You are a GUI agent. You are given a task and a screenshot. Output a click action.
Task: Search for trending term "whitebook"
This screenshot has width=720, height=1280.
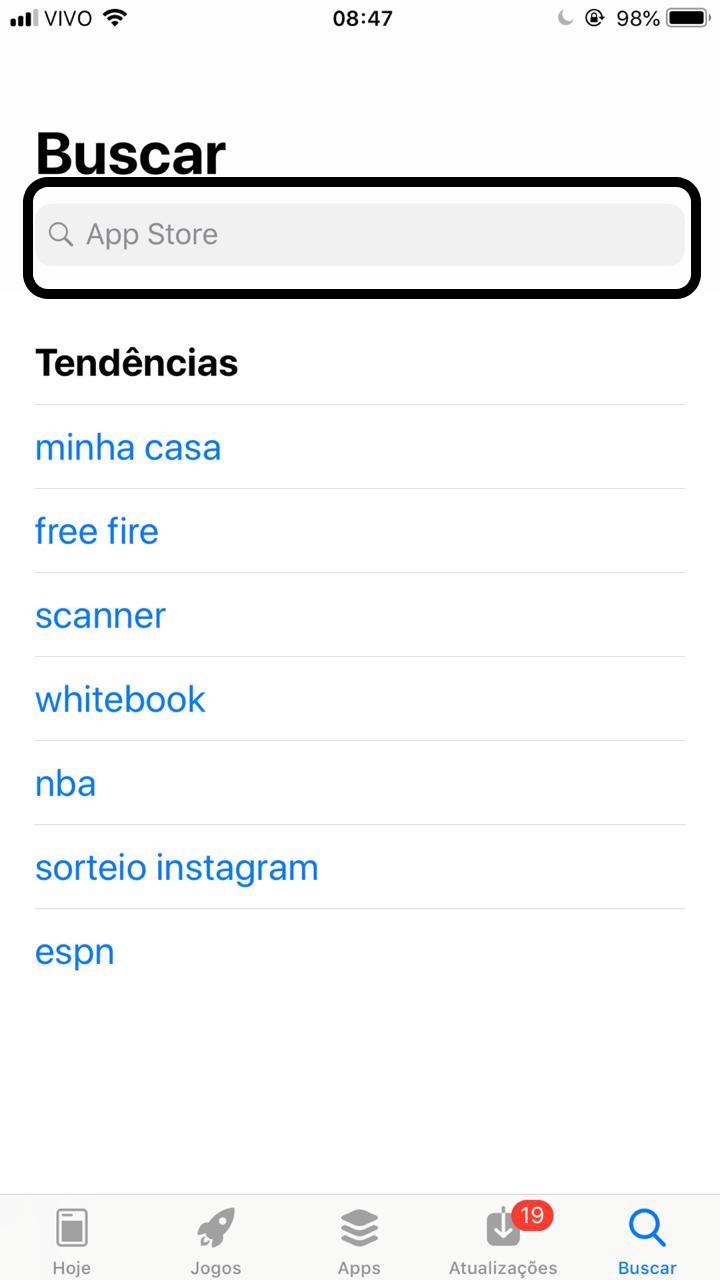point(120,699)
